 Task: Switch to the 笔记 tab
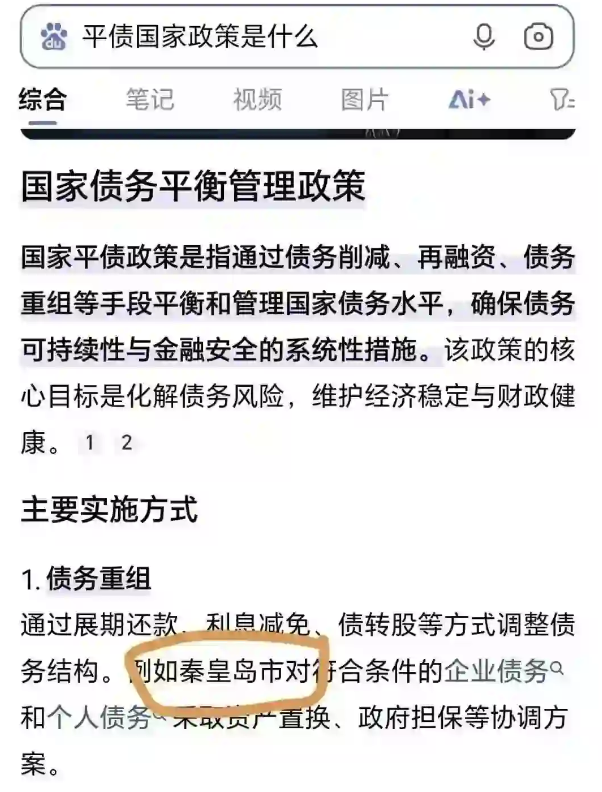pyautogui.click(x=150, y=99)
